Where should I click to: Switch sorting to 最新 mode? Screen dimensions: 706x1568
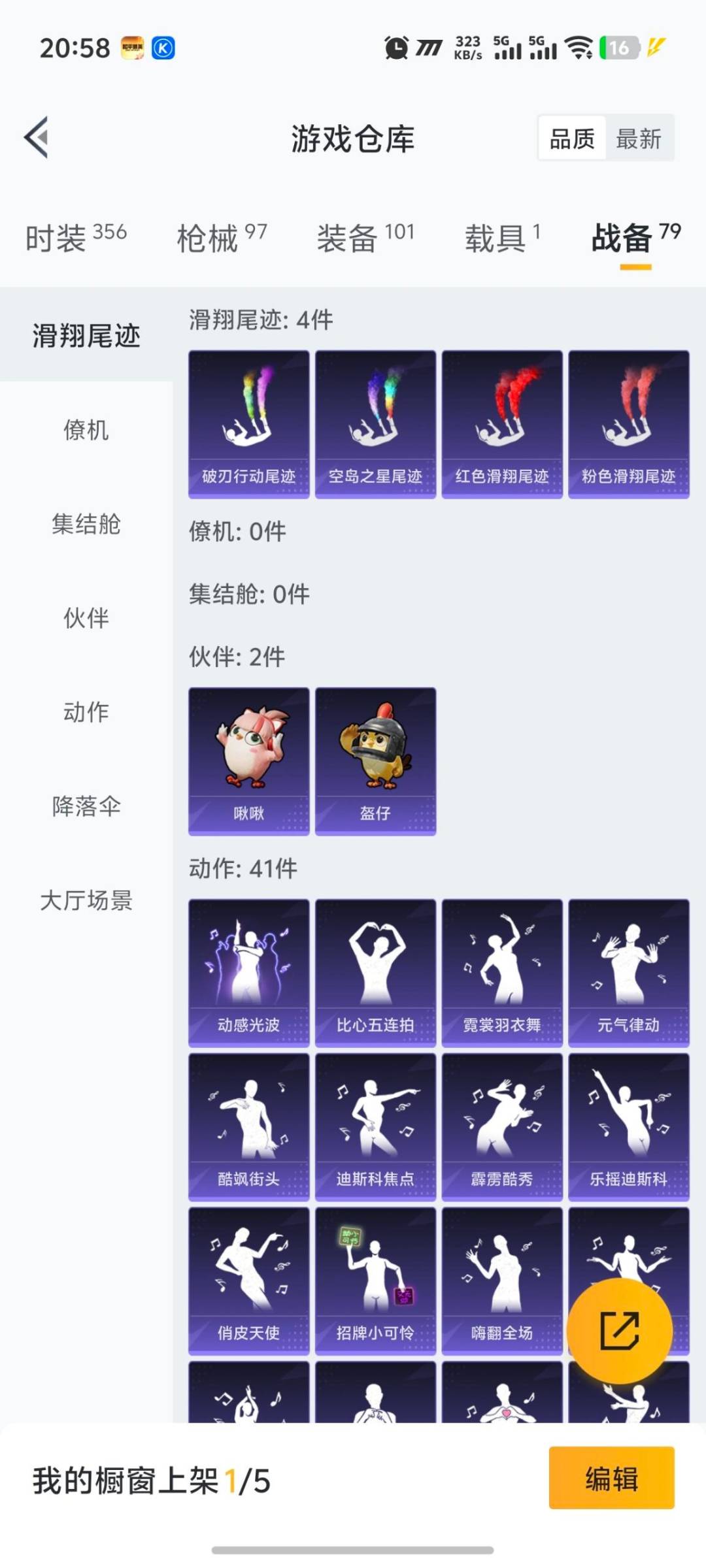(639, 139)
